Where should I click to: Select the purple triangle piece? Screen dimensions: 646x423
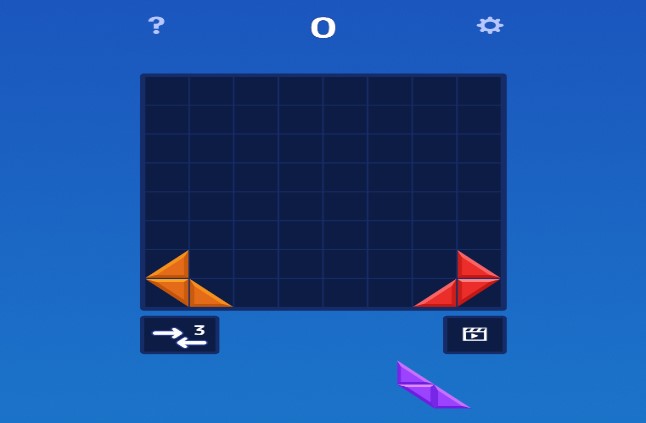[x=428, y=386]
